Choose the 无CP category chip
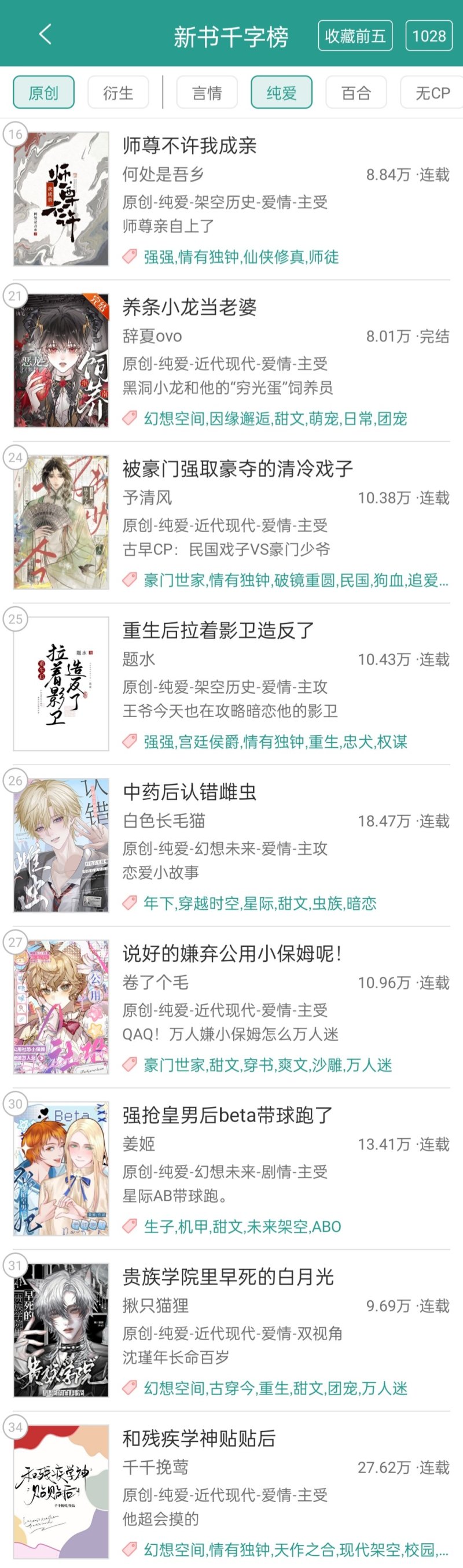 click(x=432, y=93)
